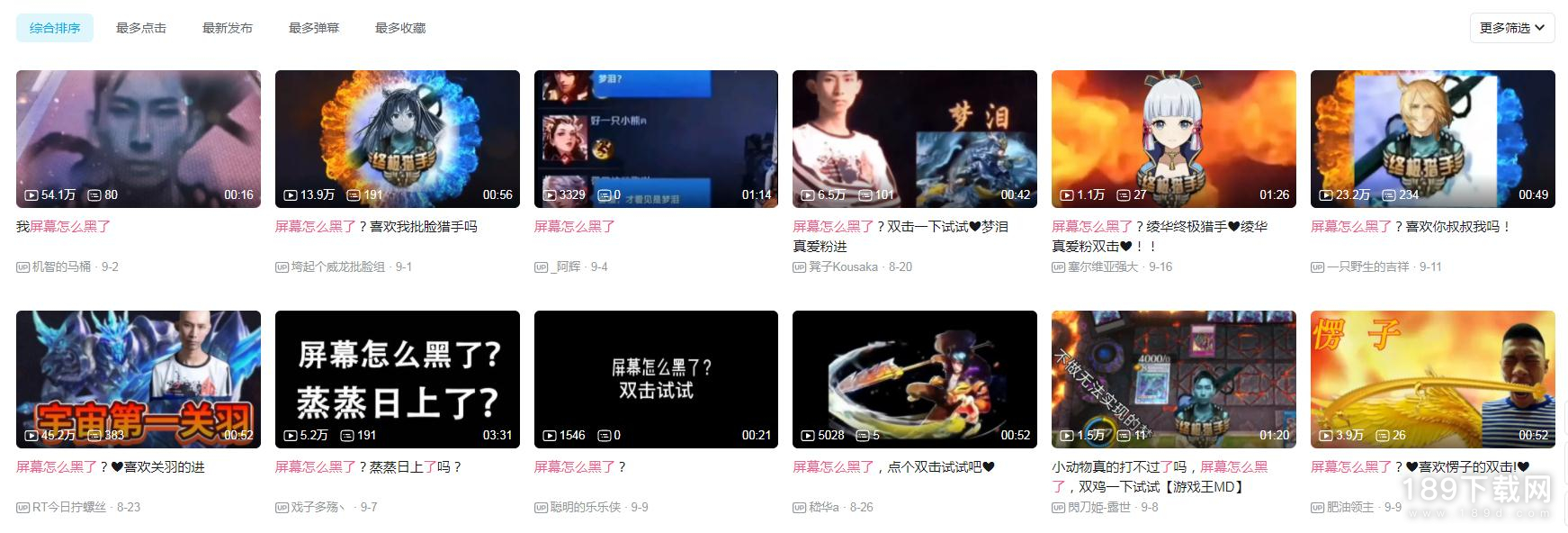The height and width of the screenshot is (533, 1568).
Task: Play the 喜欢我批脸猎手吗 video
Action: click(x=397, y=139)
